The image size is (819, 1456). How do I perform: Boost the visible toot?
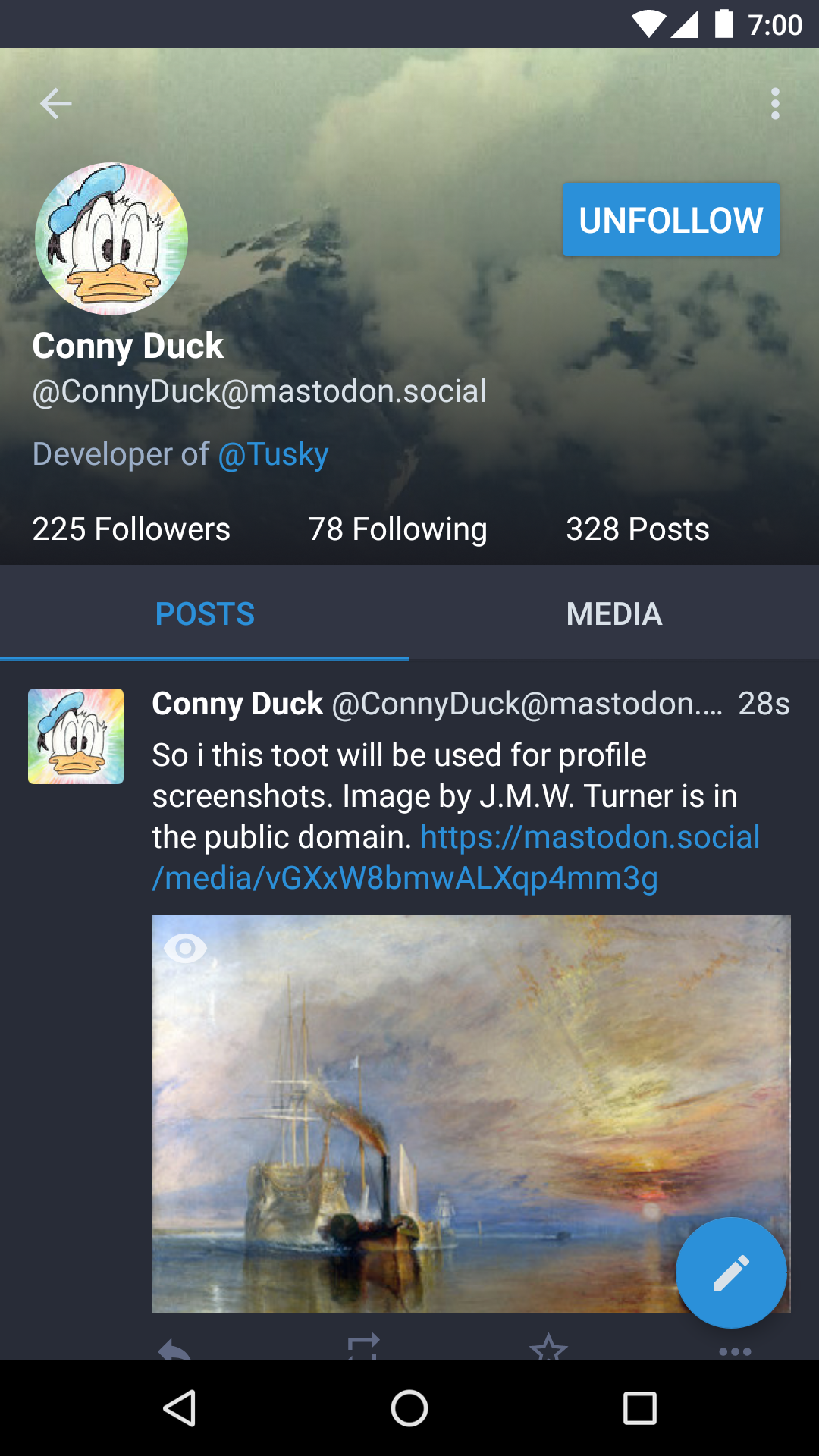(363, 1350)
